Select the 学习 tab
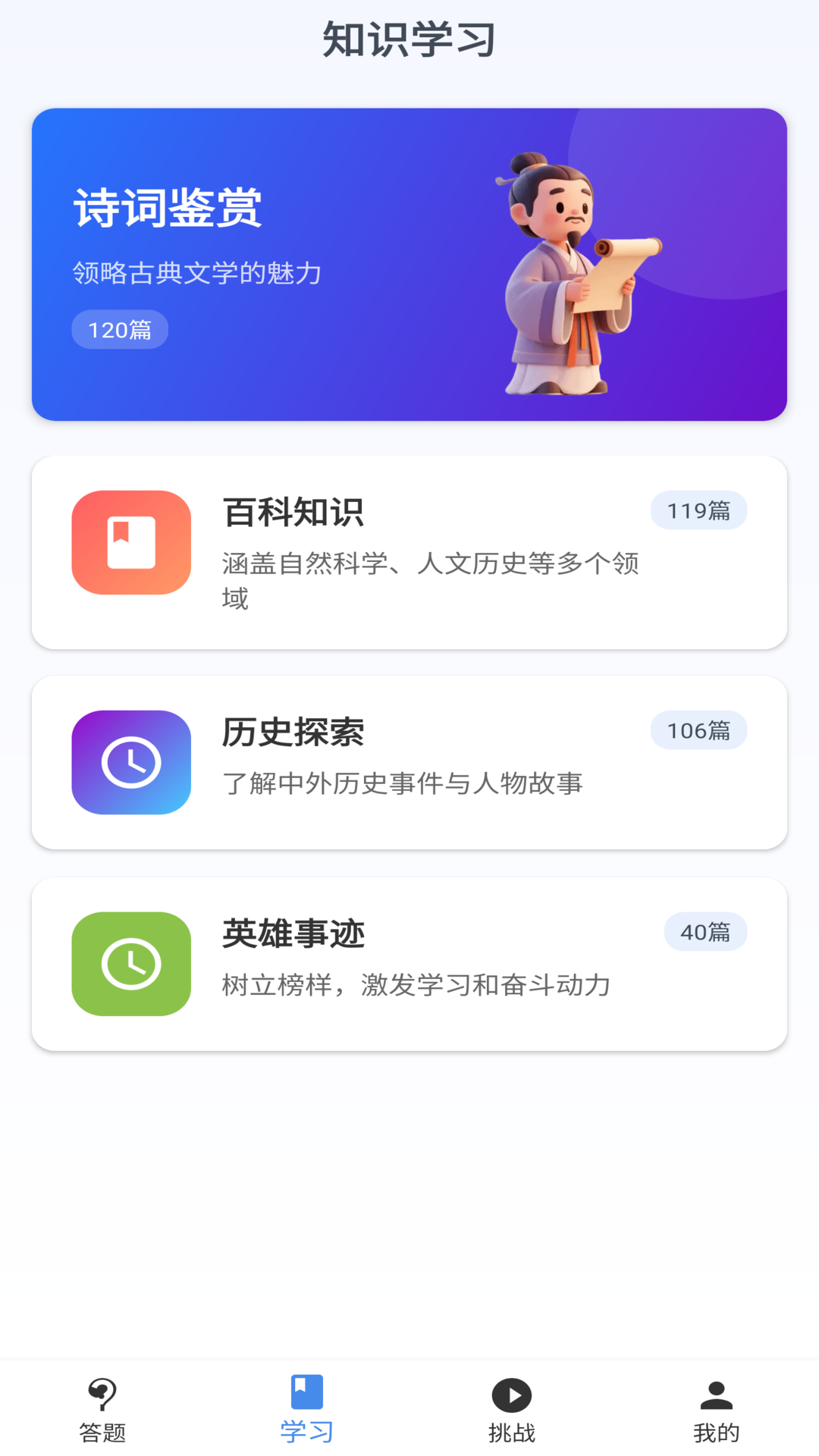Image resolution: width=819 pixels, height=1456 pixels. point(307,1410)
